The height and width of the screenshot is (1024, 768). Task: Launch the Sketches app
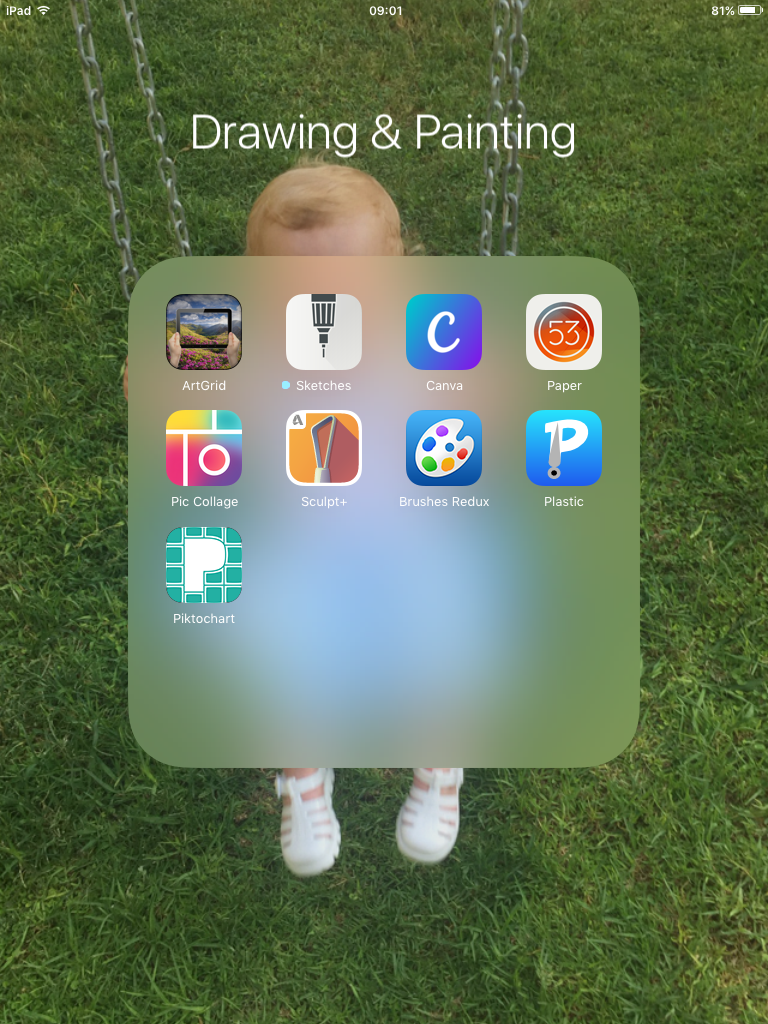click(x=324, y=332)
